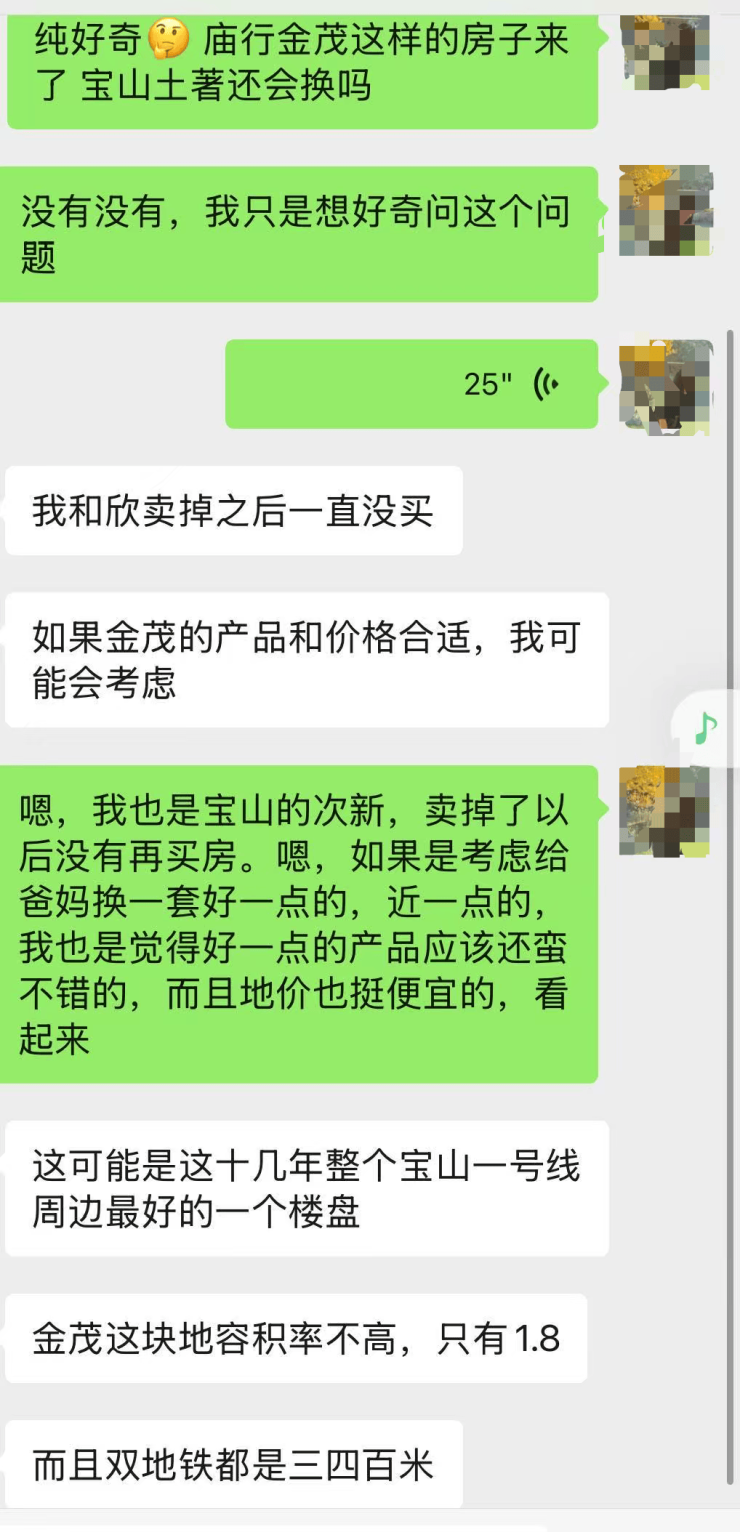Open avatar beside the 宝山的次新 message
This screenshot has width=740, height=1532.
(x=665, y=812)
